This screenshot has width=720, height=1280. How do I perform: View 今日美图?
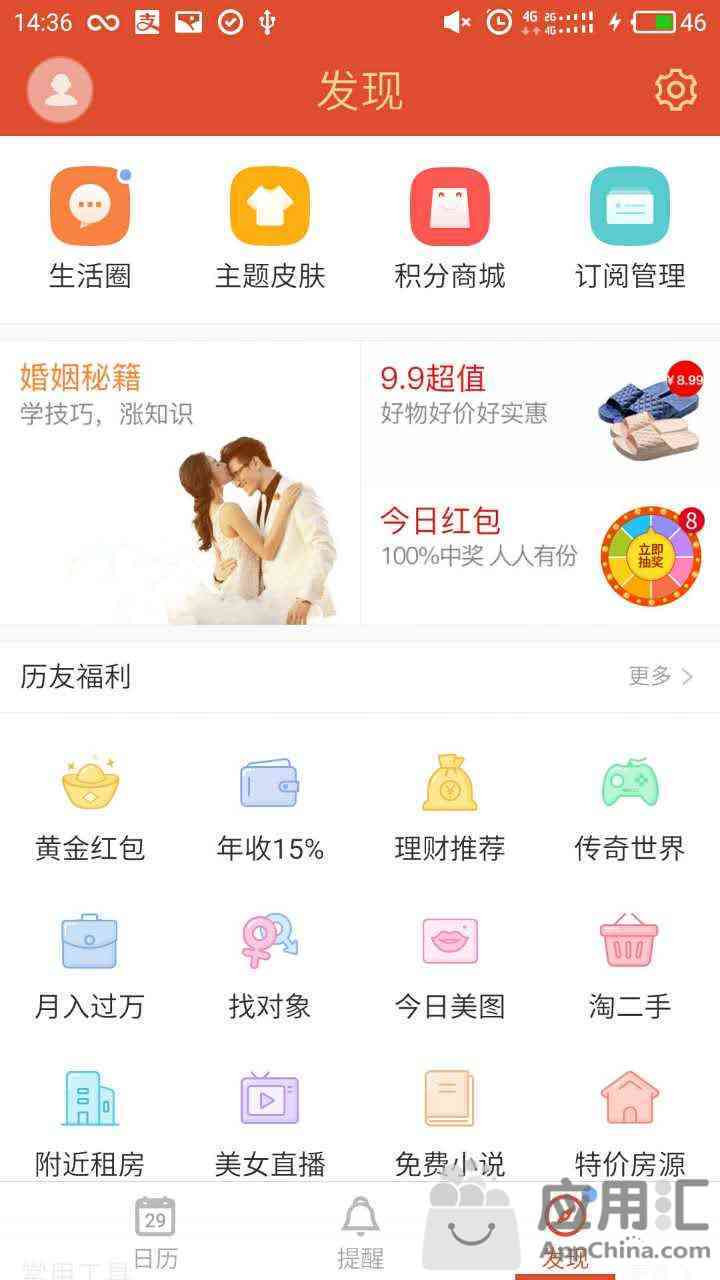(x=450, y=965)
